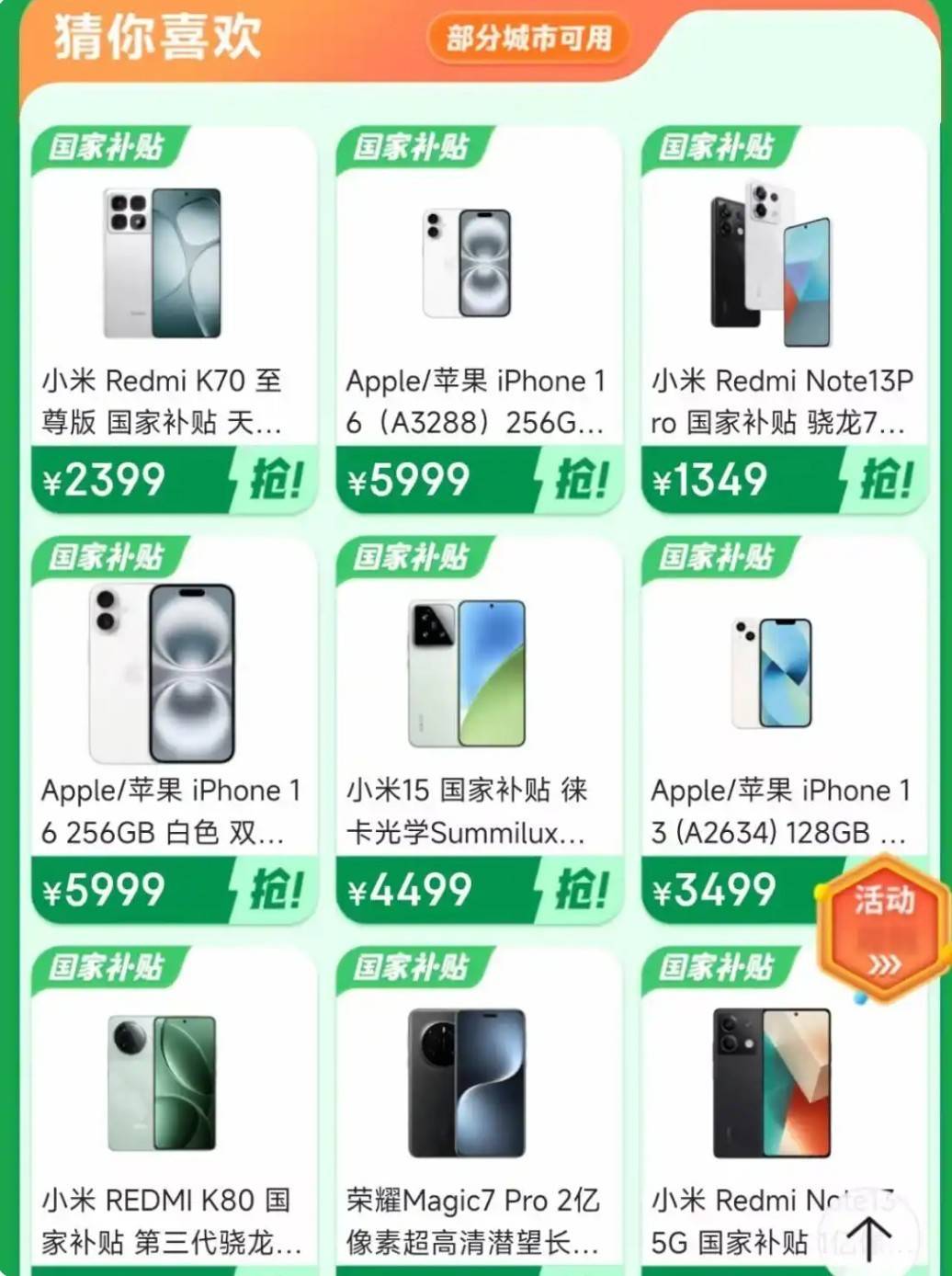Grab the iPhone 16 (A3288) deal

pyautogui.click(x=580, y=480)
